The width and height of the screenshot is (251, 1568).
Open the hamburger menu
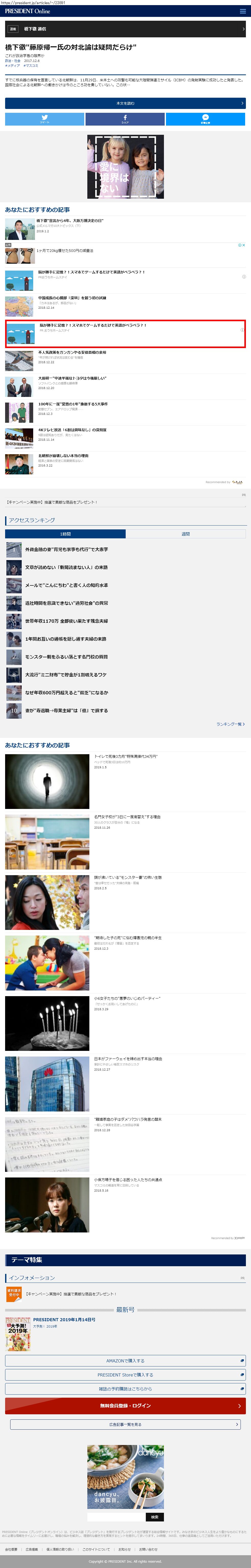243,11
